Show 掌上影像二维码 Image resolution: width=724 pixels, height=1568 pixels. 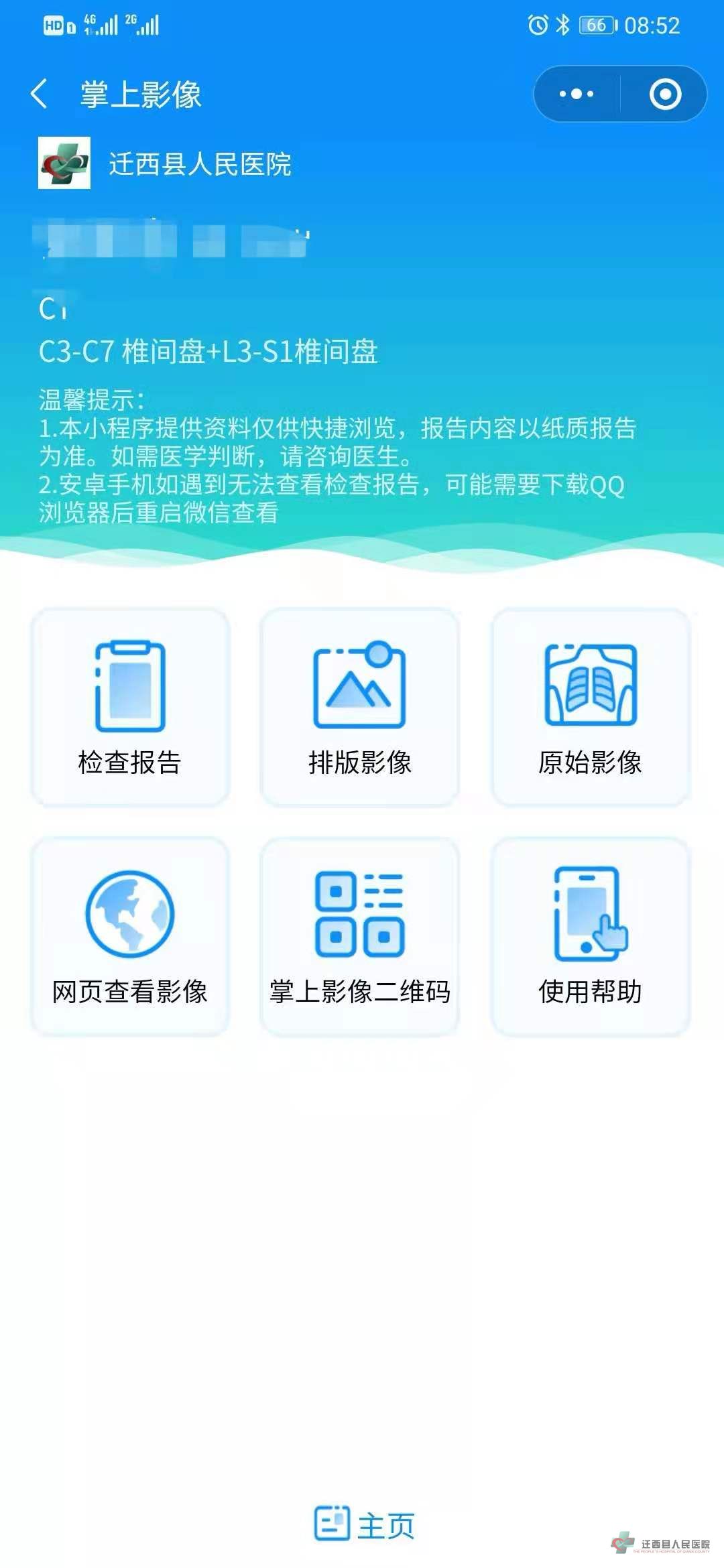360,936
